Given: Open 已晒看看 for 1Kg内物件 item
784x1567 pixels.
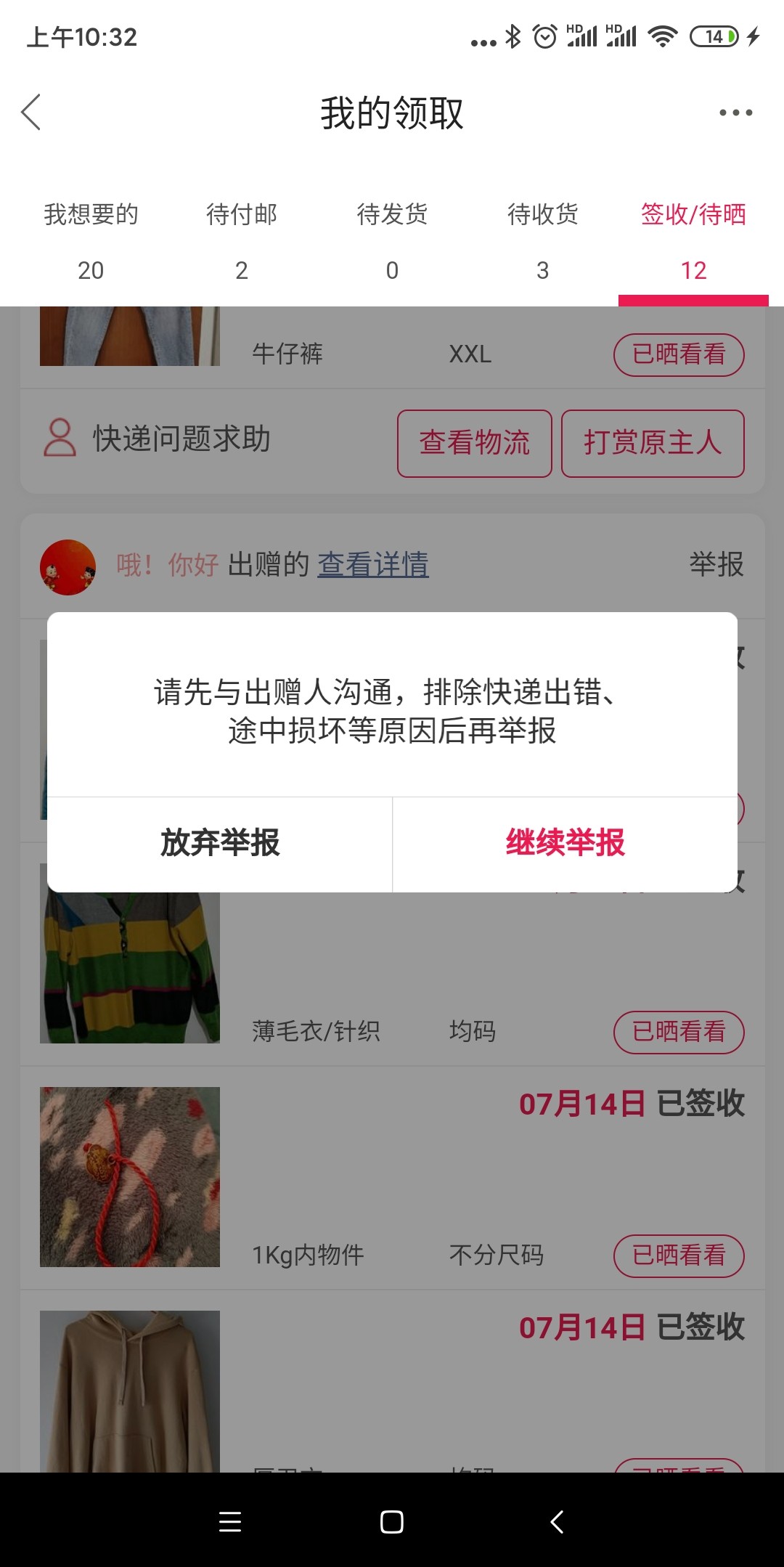Looking at the screenshot, I should 679,1255.
